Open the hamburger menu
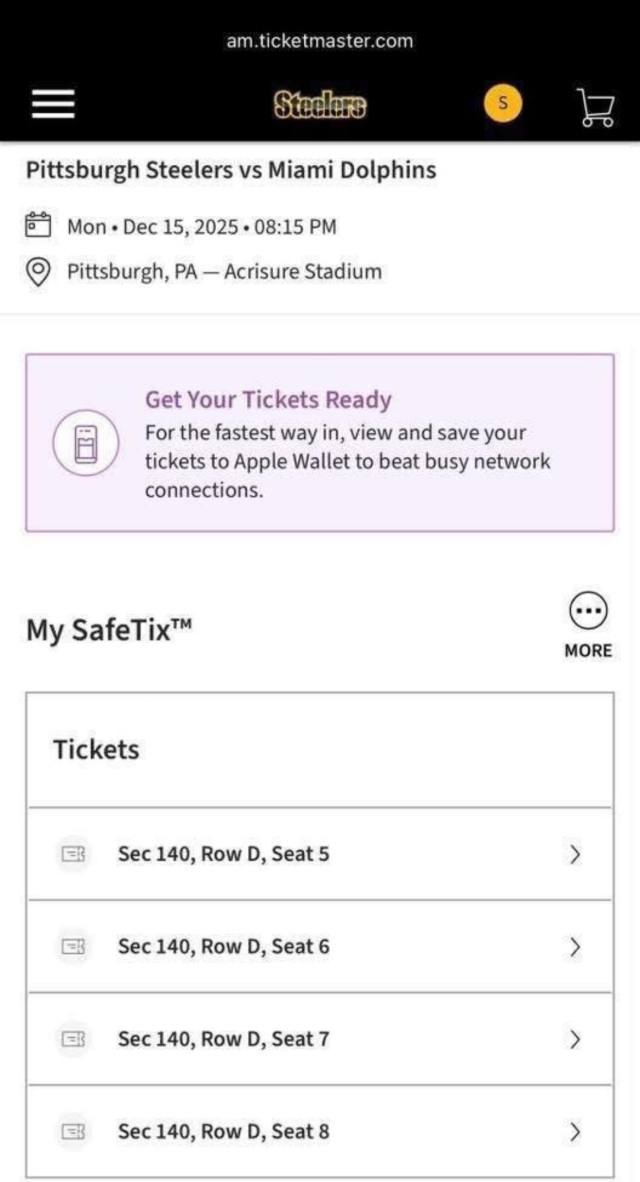Screen dimensions: 640x1182 tap(53, 103)
